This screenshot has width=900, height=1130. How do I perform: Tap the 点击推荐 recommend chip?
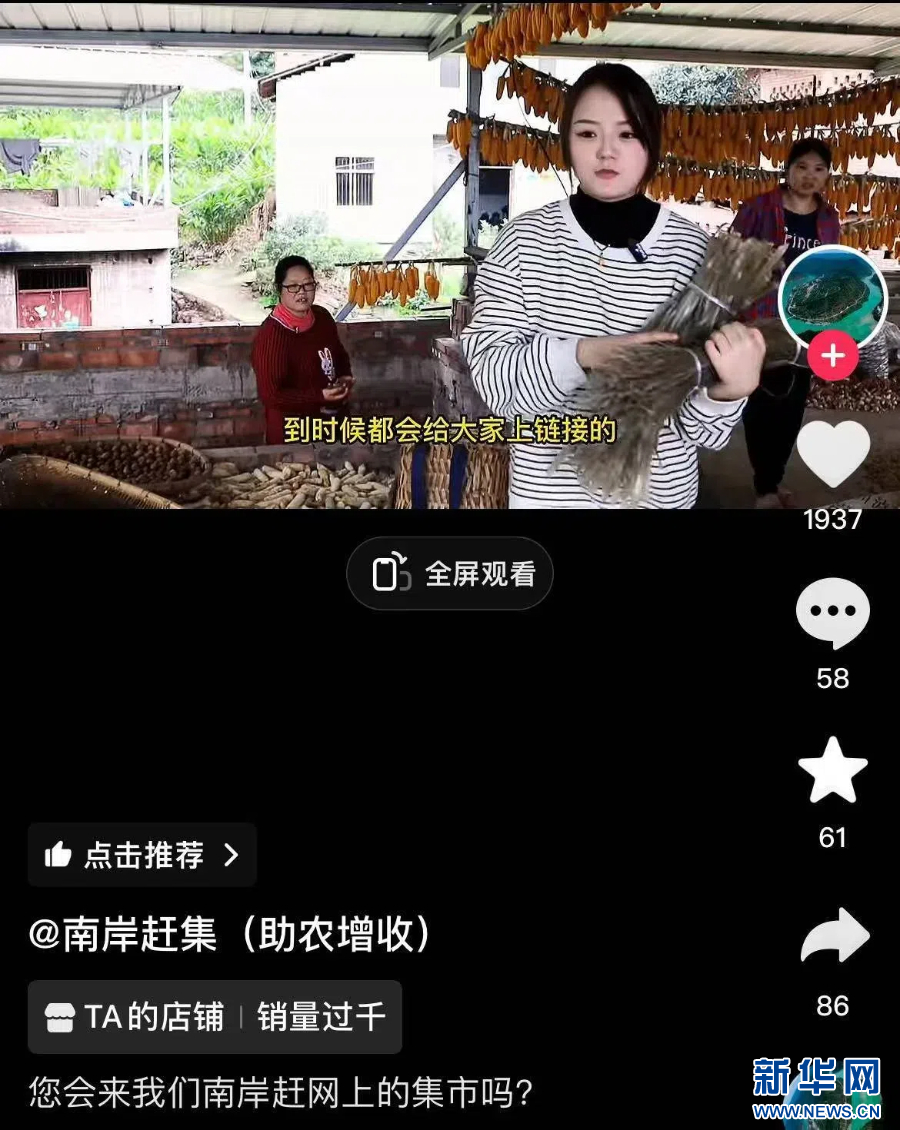(142, 855)
